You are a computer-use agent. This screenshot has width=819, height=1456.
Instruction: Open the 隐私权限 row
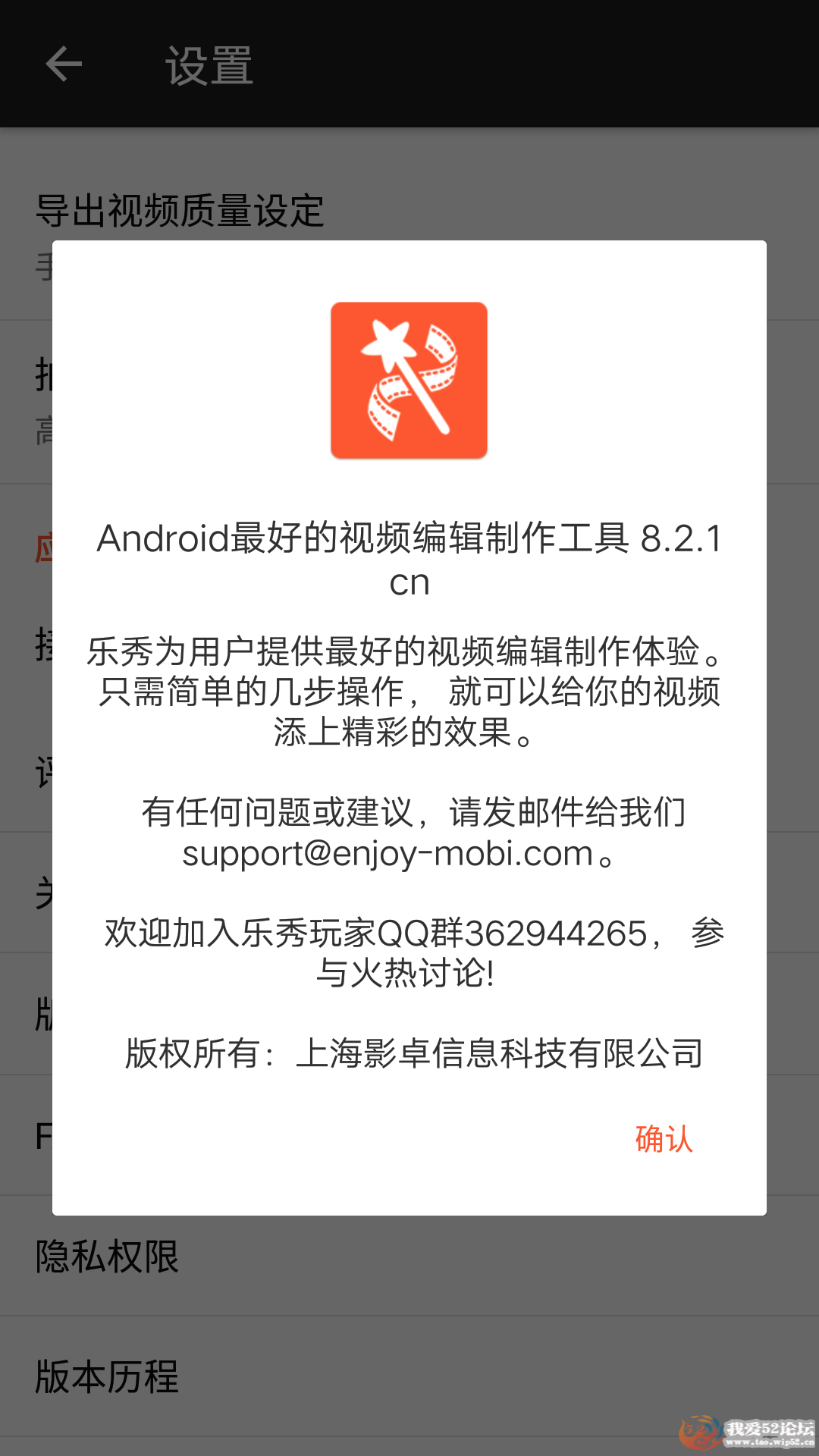(x=106, y=1257)
